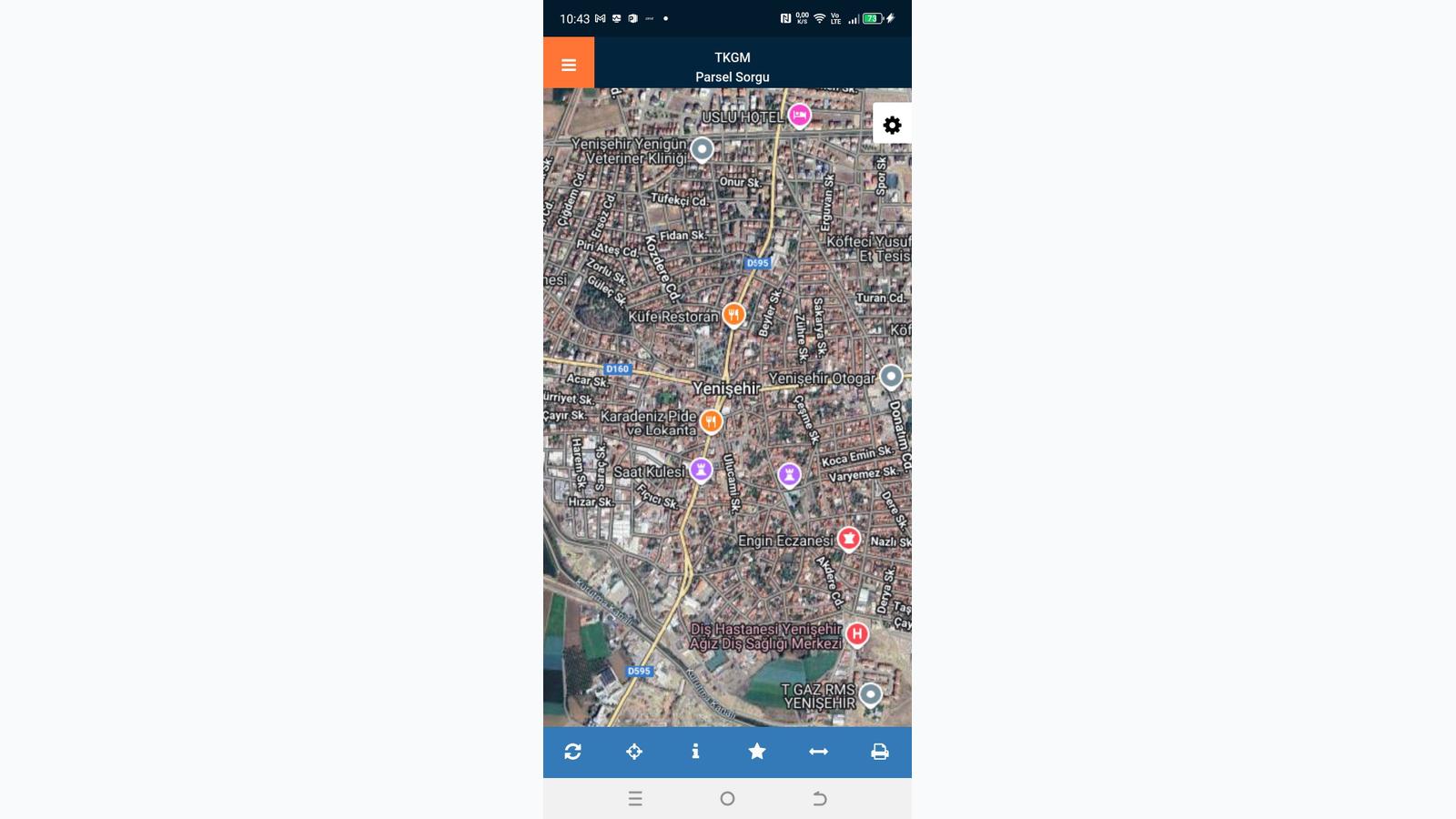Open map settings gear
Image resolution: width=1456 pixels, height=819 pixels.
[892, 125]
